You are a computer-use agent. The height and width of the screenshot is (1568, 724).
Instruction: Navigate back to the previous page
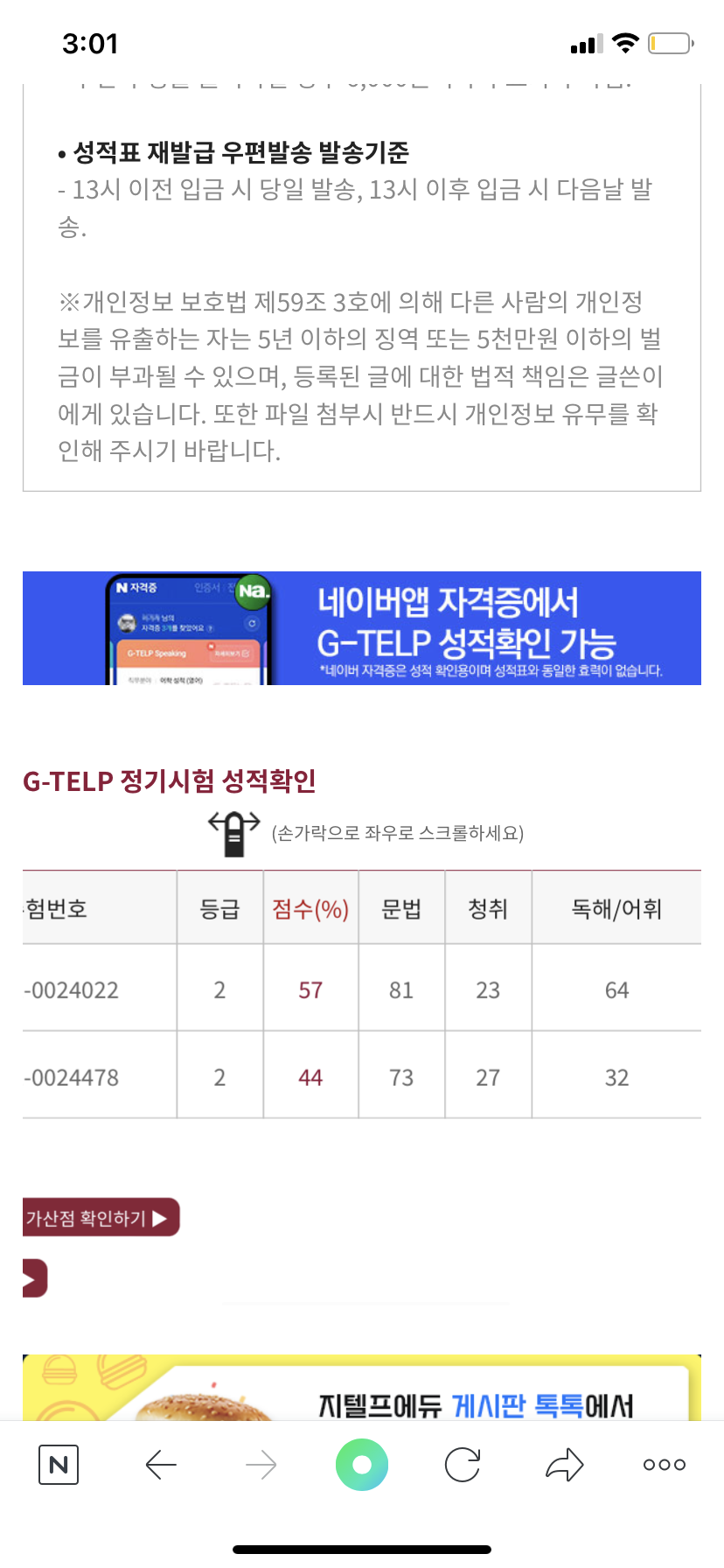click(x=161, y=1465)
